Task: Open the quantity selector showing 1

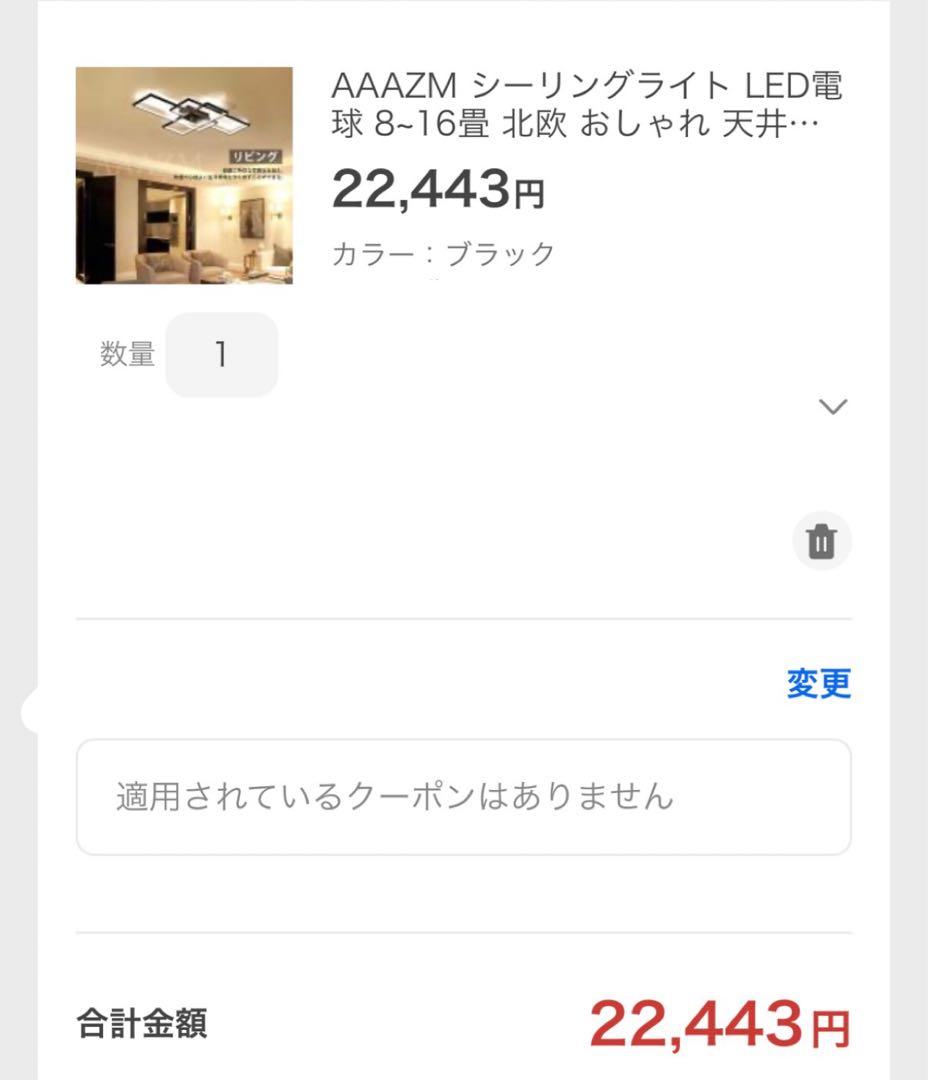Action: pyautogui.click(x=222, y=354)
